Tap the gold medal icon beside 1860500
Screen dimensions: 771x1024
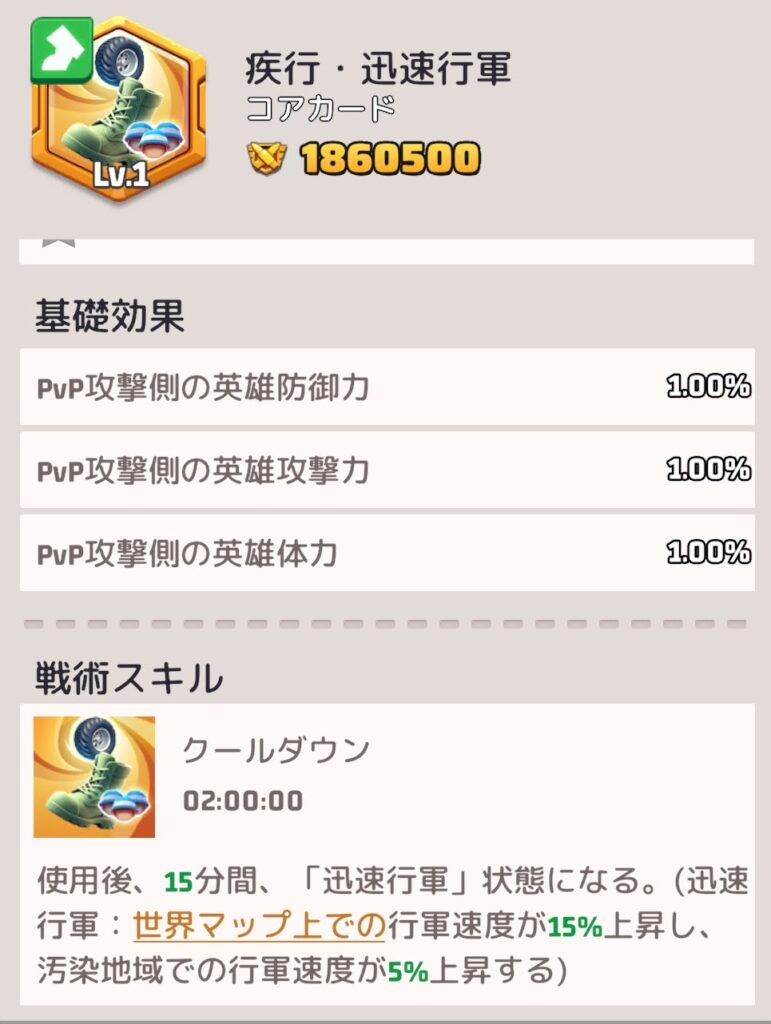[x=267, y=157]
